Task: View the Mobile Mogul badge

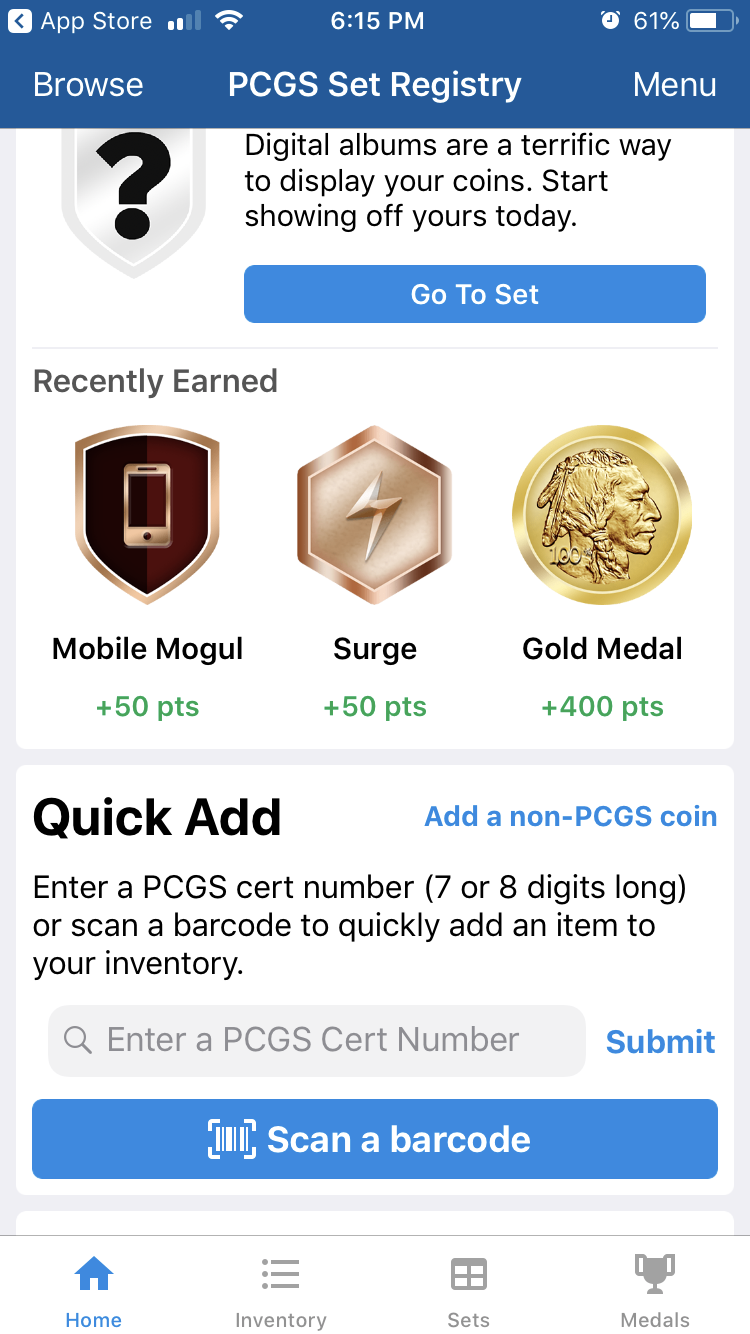Action: (147, 515)
